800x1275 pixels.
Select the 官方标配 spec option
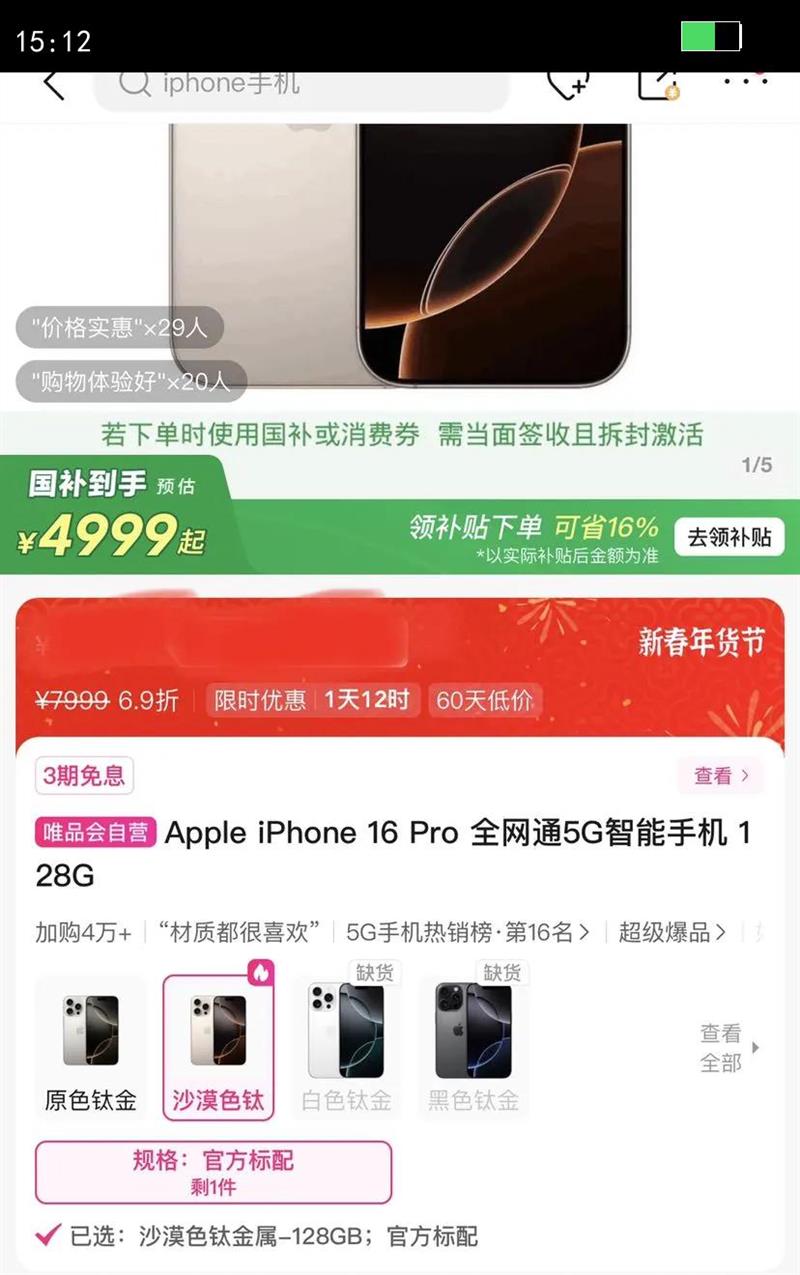click(213, 1172)
